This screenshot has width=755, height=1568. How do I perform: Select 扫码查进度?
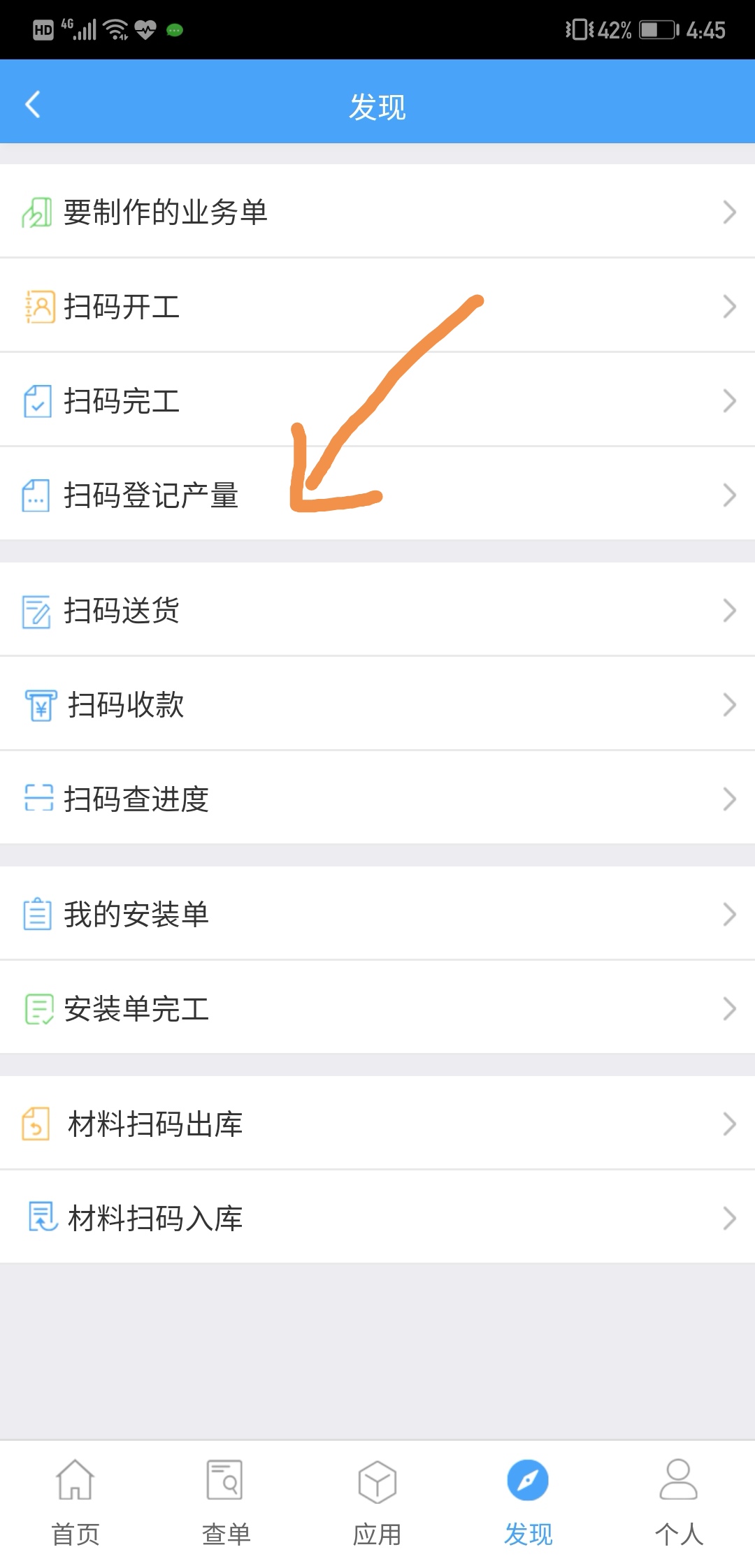pyautogui.click(x=377, y=799)
